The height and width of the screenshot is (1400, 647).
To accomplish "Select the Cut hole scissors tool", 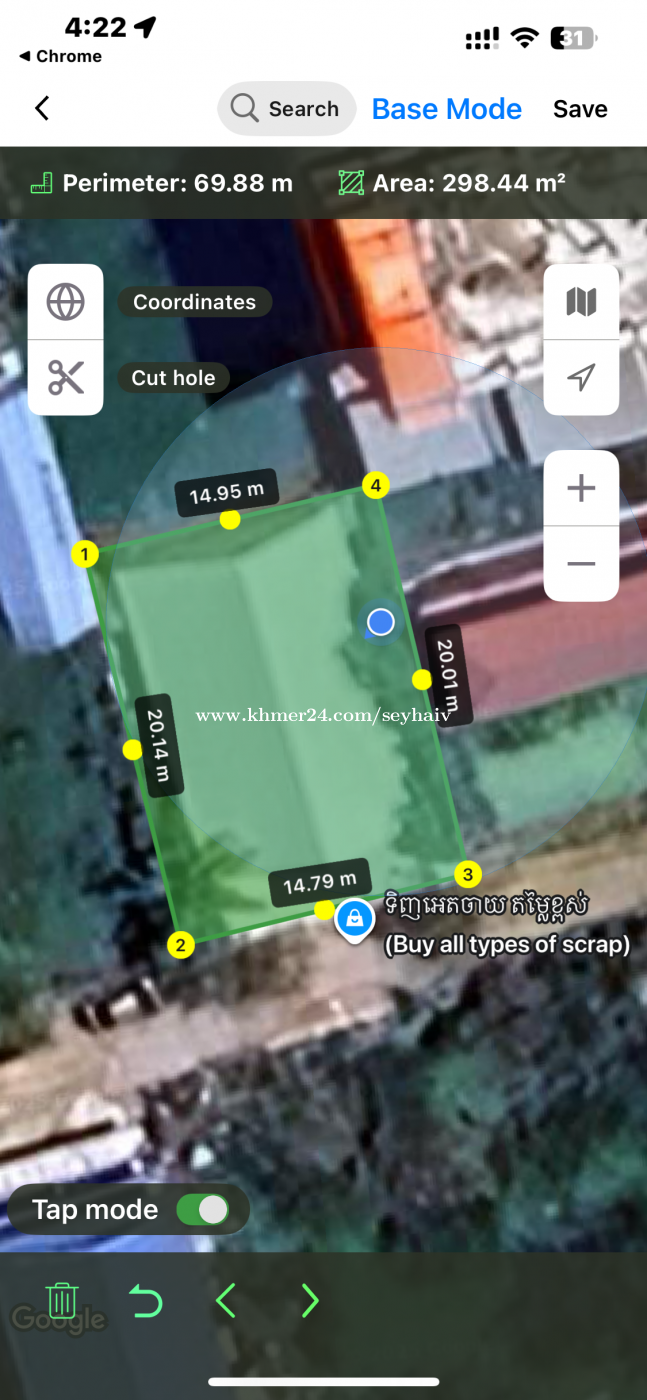I will pyautogui.click(x=66, y=378).
